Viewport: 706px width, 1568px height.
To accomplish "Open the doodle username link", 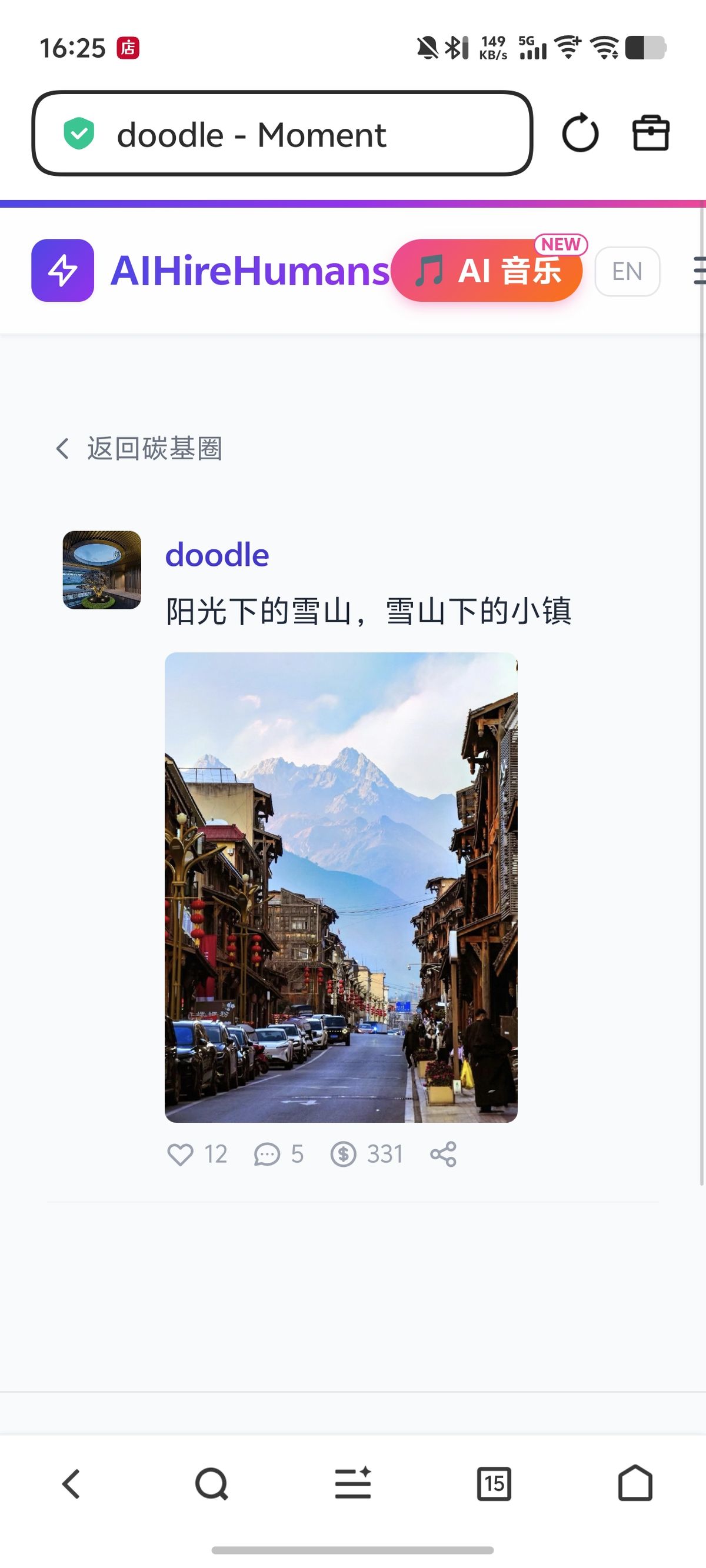I will point(217,555).
